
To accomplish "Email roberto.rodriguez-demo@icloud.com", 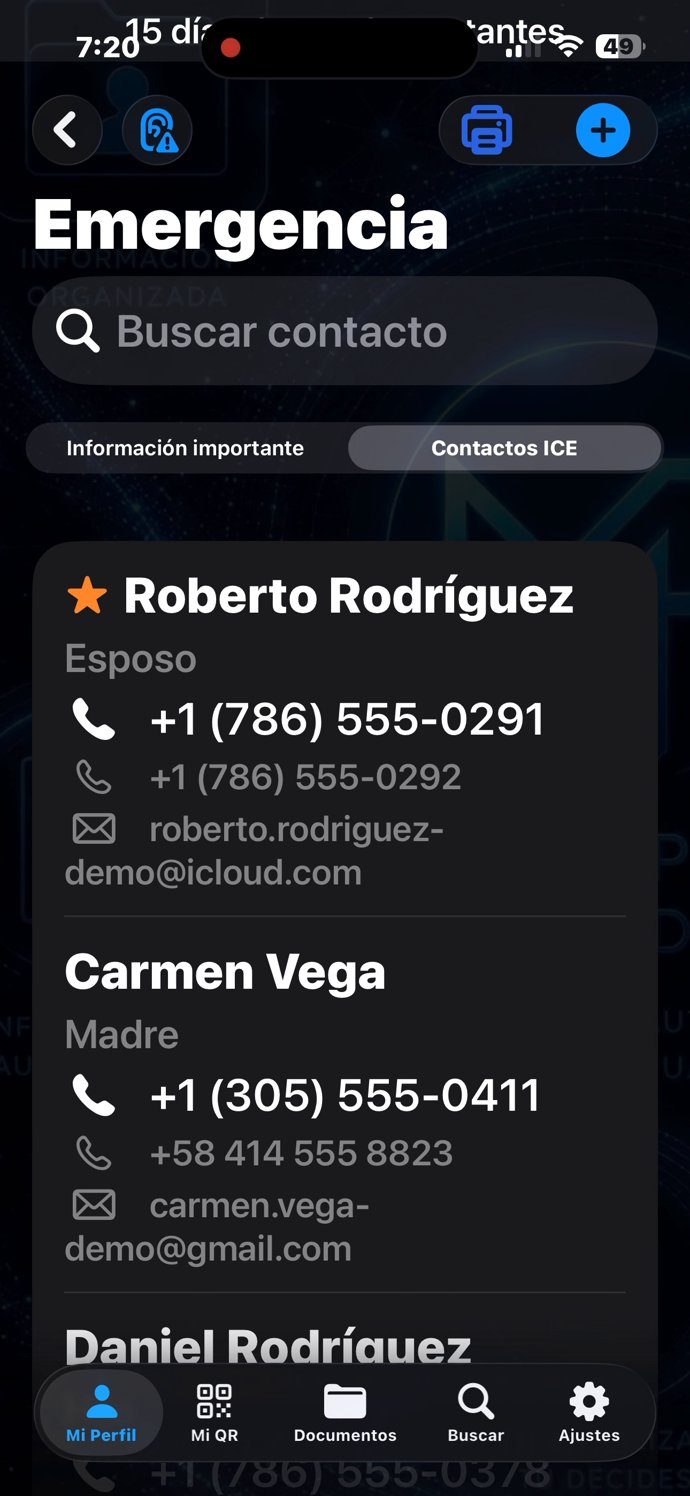I will click(254, 851).
